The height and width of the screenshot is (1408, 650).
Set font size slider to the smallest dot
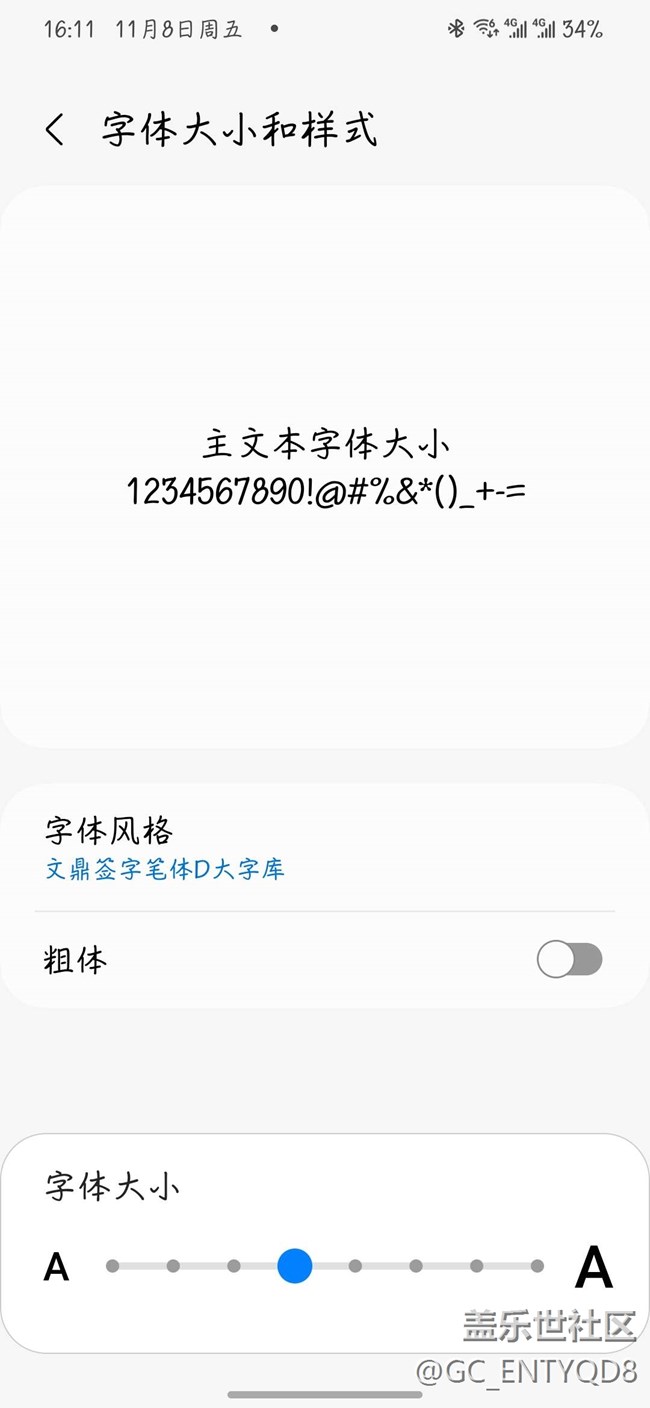113,1266
